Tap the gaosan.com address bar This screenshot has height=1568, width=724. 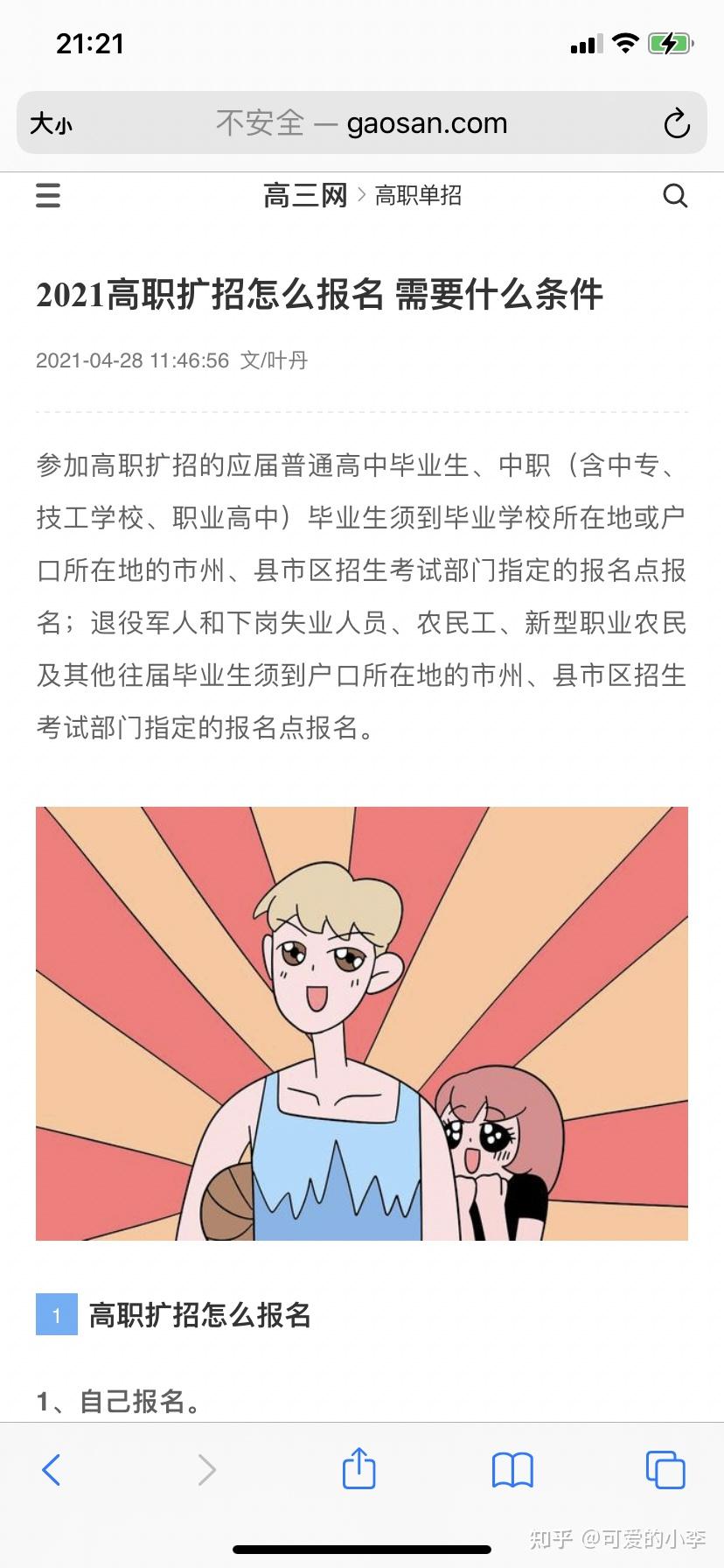[x=362, y=123]
